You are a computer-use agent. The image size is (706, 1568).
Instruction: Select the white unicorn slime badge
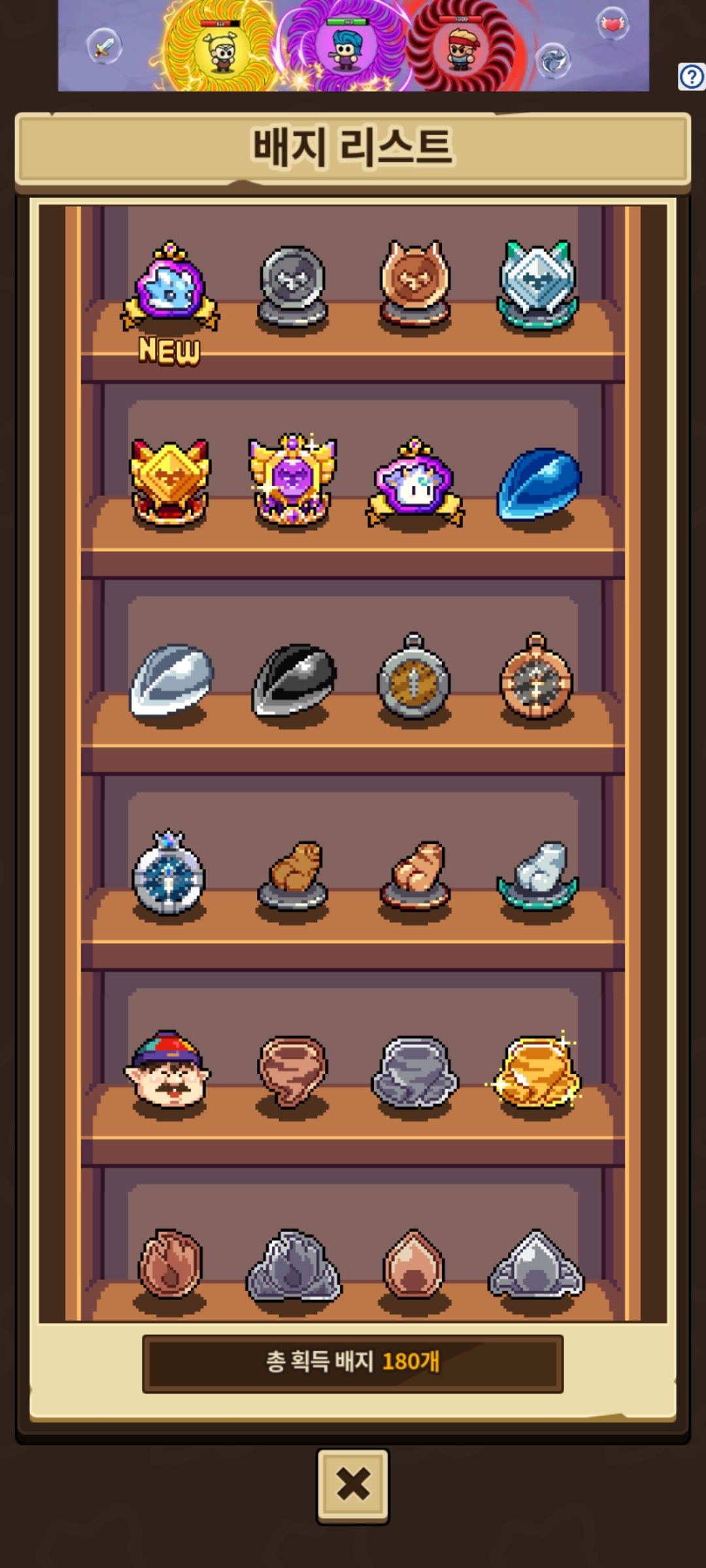pos(414,482)
